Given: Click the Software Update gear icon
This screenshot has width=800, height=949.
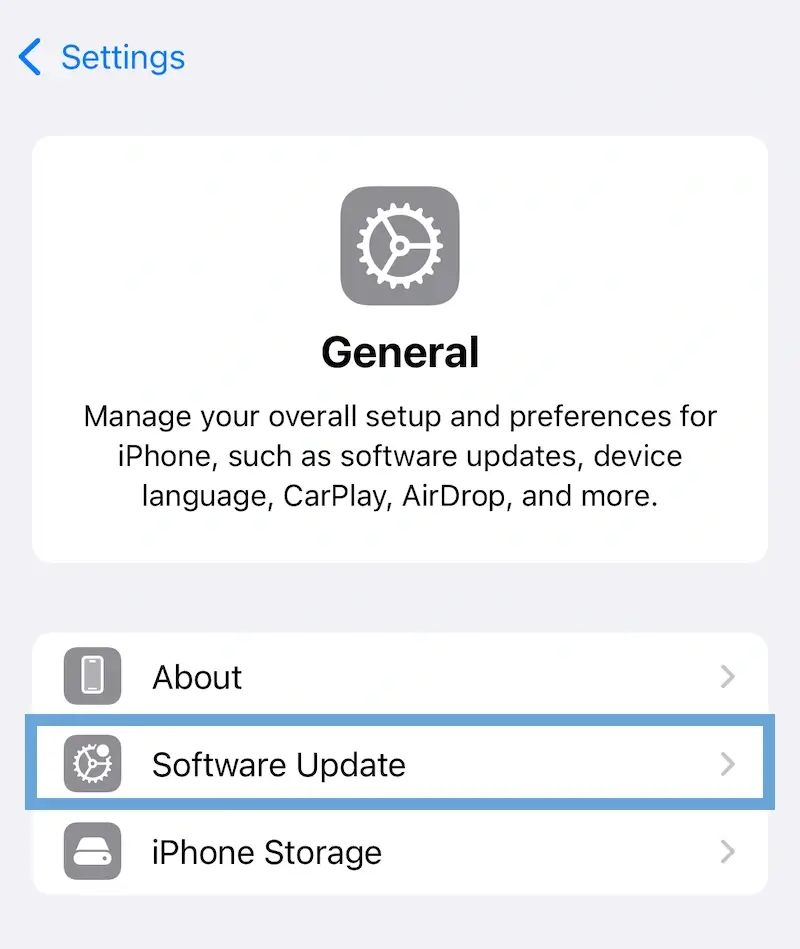Looking at the screenshot, I should [x=92, y=764].
